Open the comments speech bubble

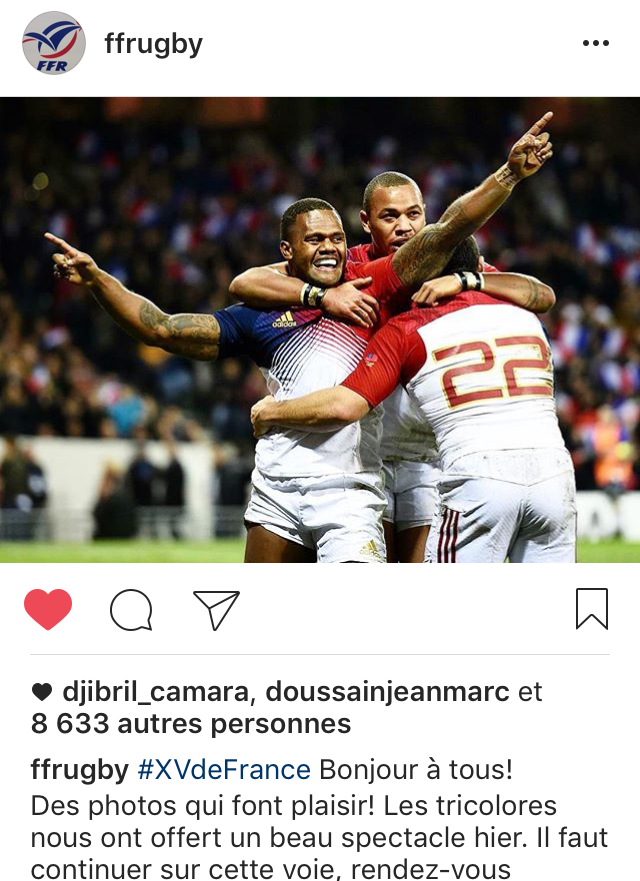pyautogui.click(x=131, y=609)
